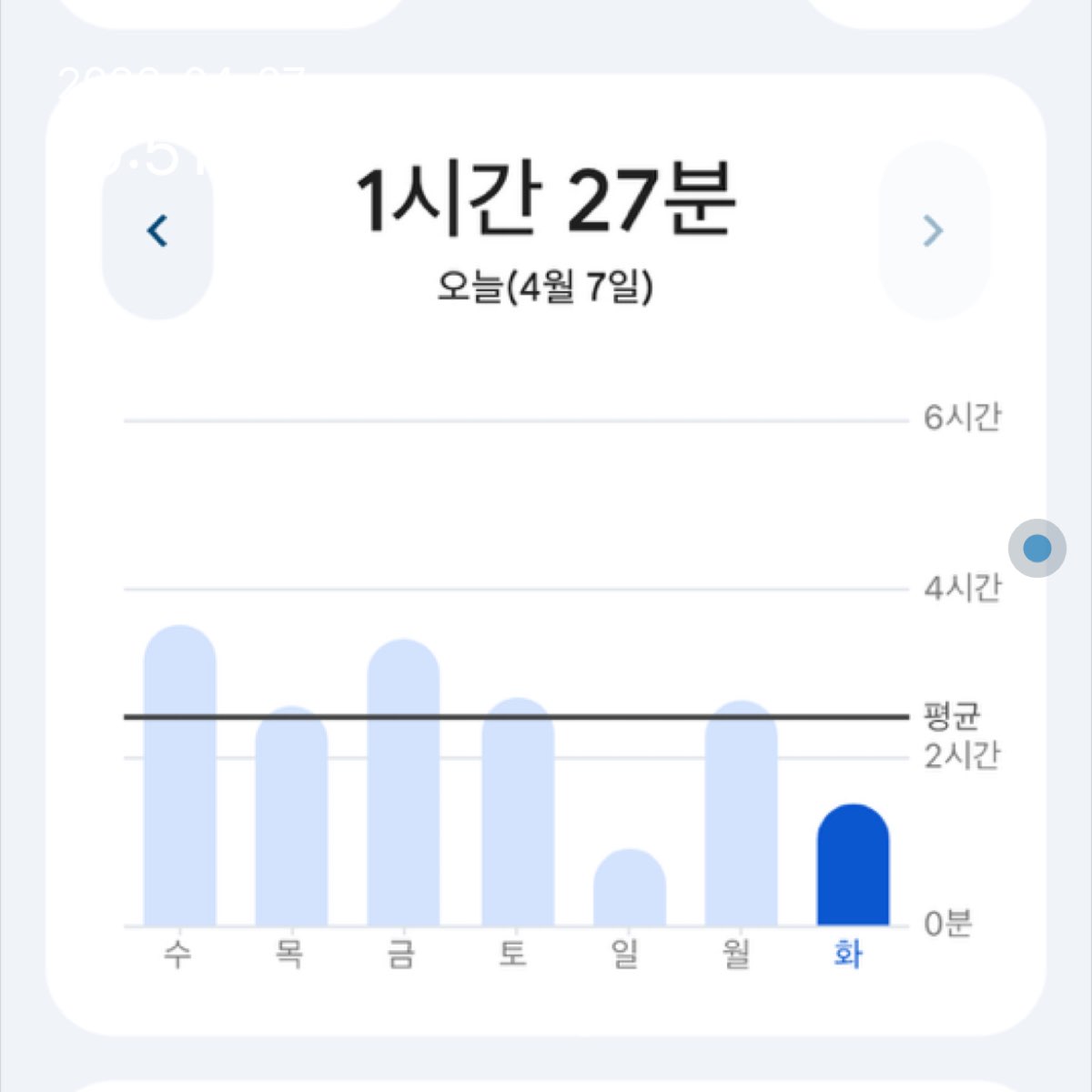1092x1092 pixels.
Task: Select the 금 (Friday) bar
Action: pos(403,784)
